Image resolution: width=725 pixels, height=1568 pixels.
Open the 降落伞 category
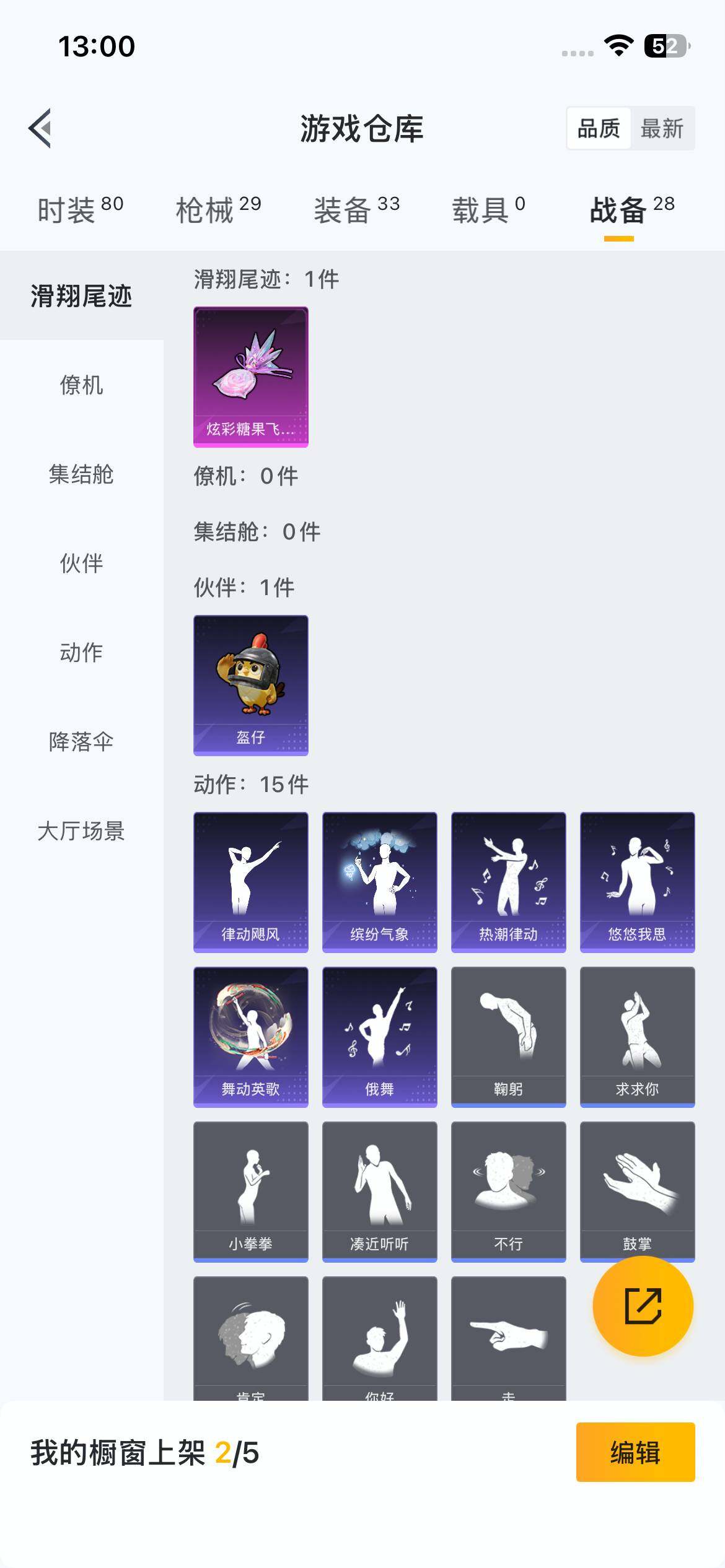pyautogui.click(x=81, y=741)
